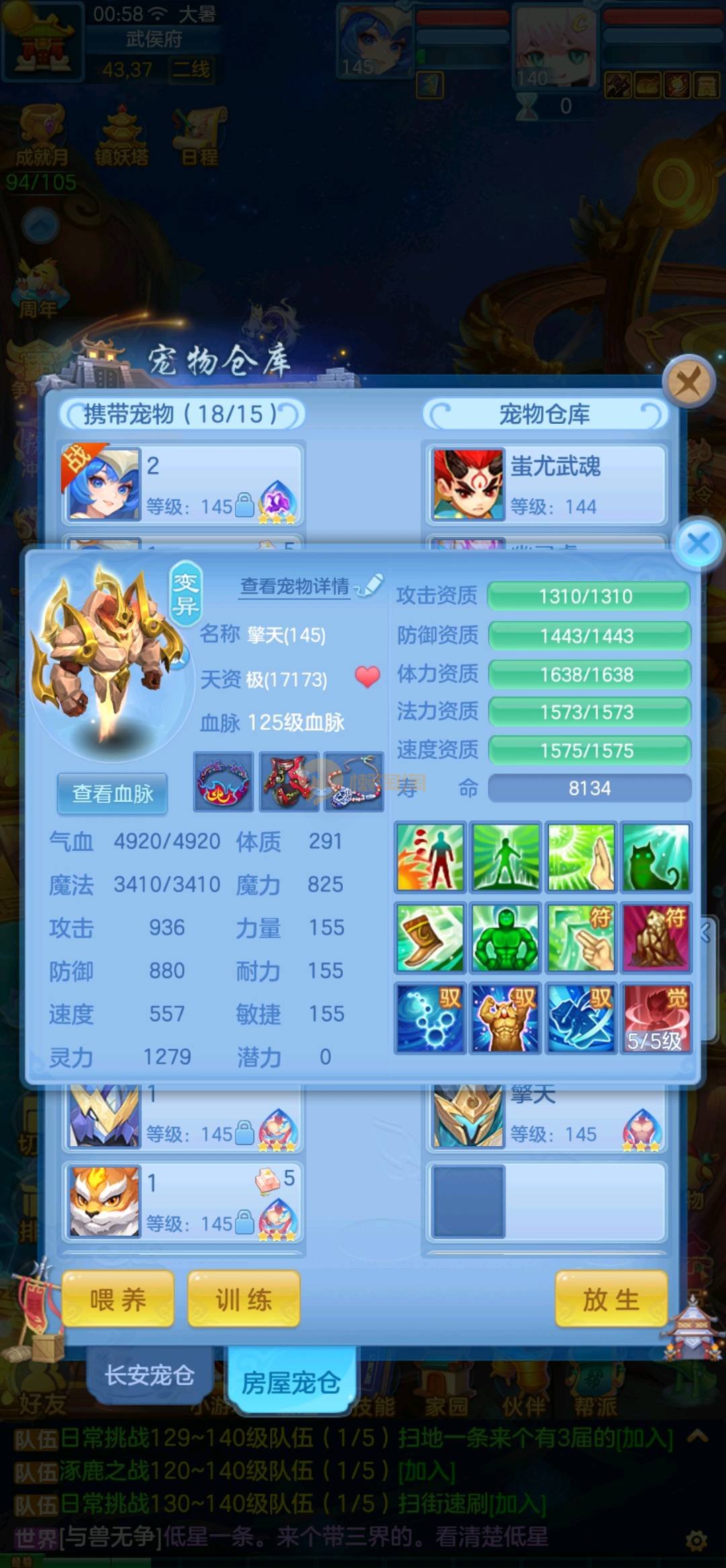The height and width of the screenshot is (1568, 726).
Task: Tap the 喂养 button
Action: pos(118,1299)
